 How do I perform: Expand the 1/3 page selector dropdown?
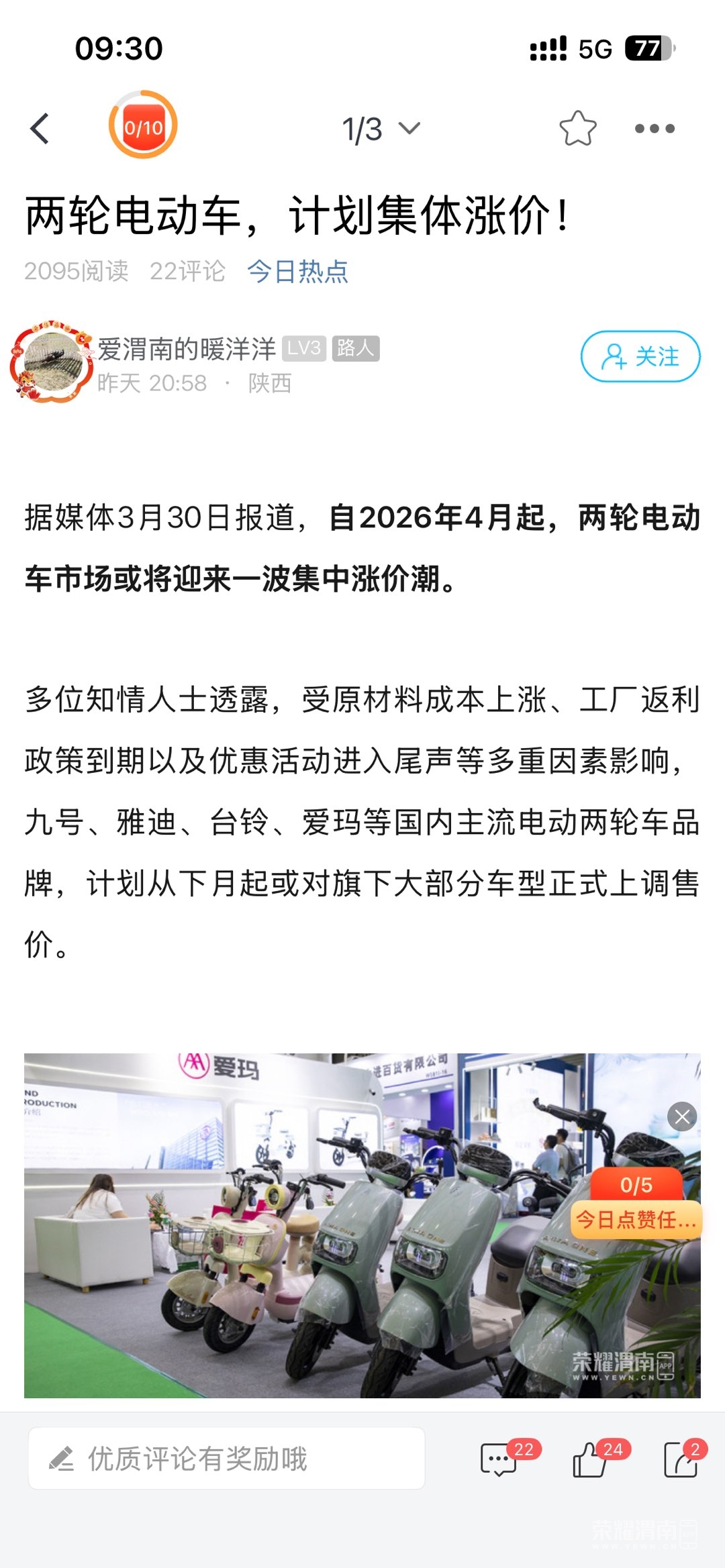(x=381, y=128)
